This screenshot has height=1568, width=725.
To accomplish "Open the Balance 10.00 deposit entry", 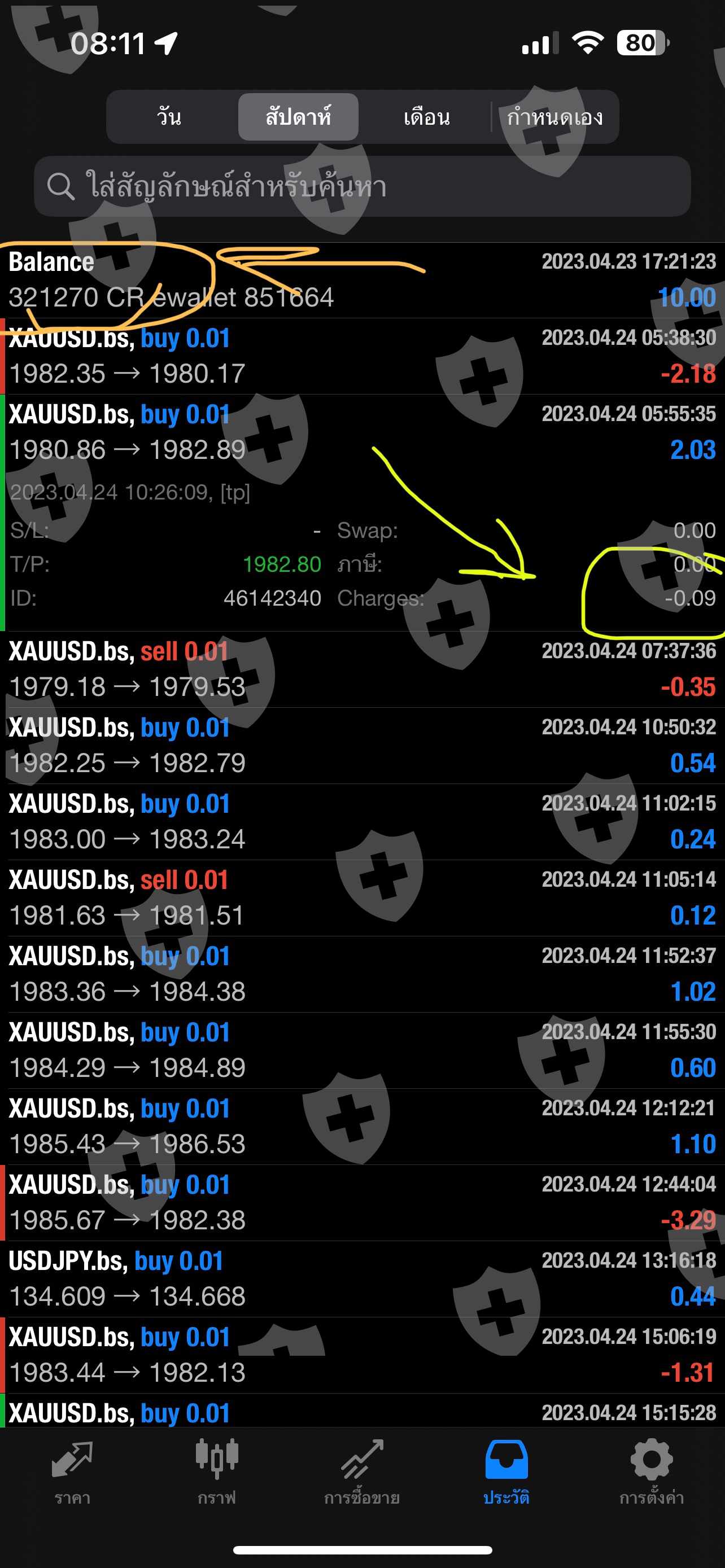I will pos(362,280).
